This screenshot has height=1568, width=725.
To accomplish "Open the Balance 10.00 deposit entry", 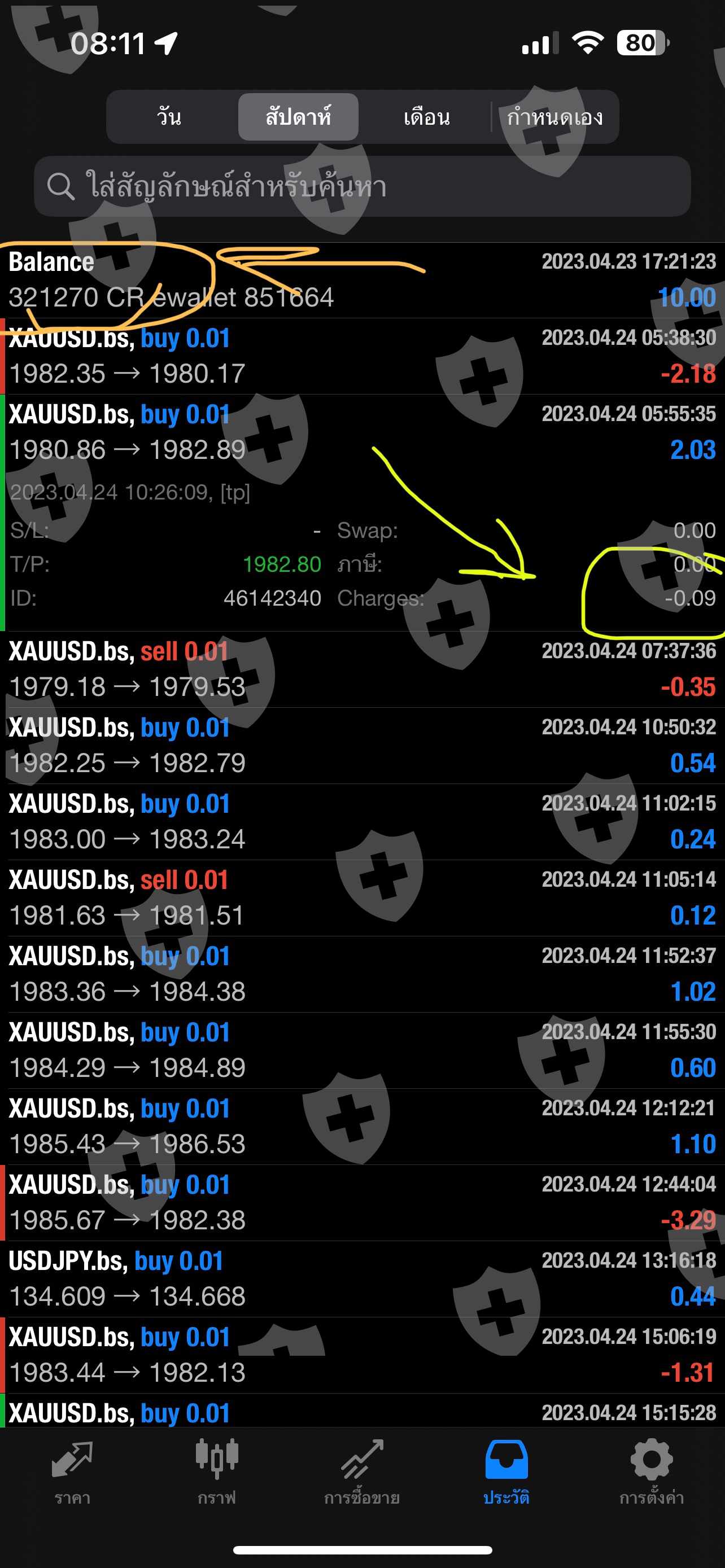I will pos(362,280).
